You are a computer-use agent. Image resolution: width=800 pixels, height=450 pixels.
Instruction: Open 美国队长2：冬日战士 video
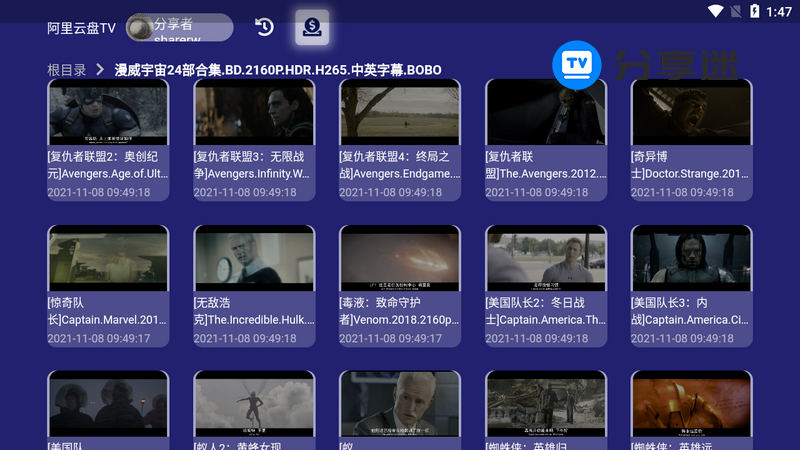tap(546, 287)
